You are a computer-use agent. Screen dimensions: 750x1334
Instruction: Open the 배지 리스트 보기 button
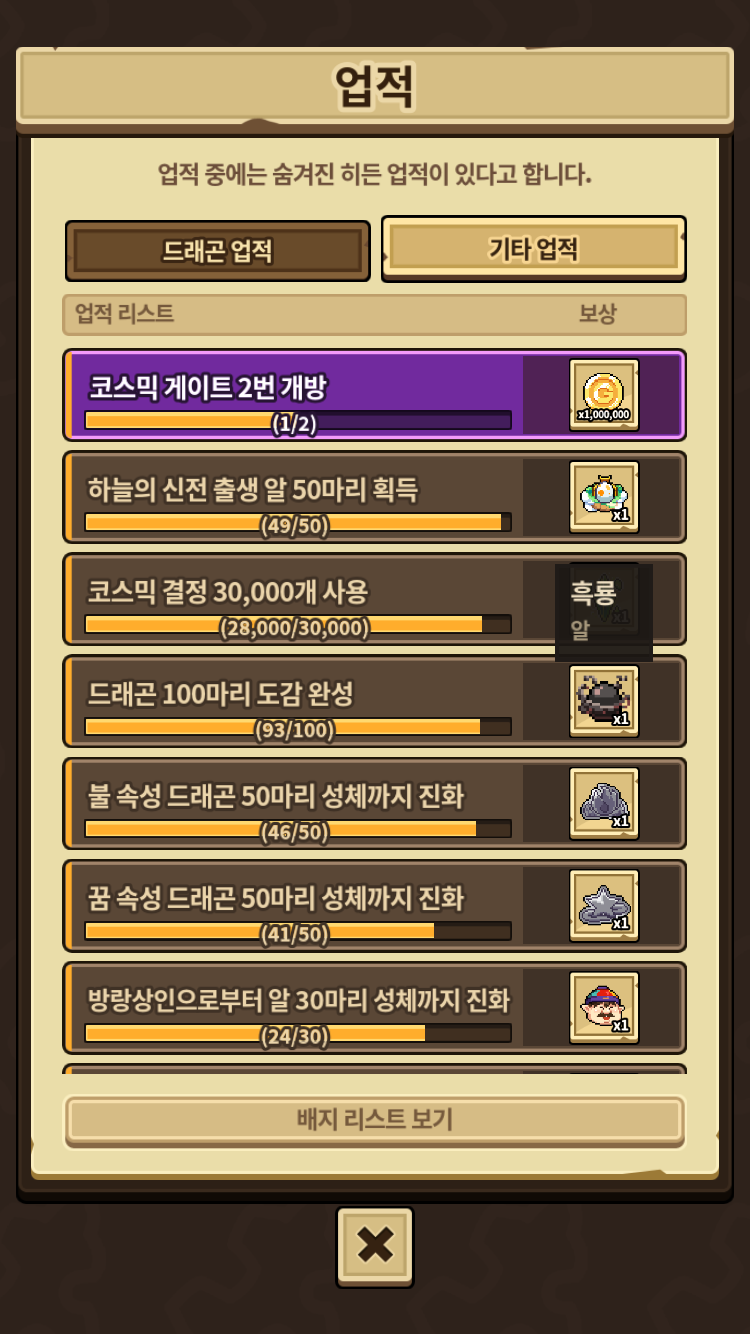(x=375, y=1119)
